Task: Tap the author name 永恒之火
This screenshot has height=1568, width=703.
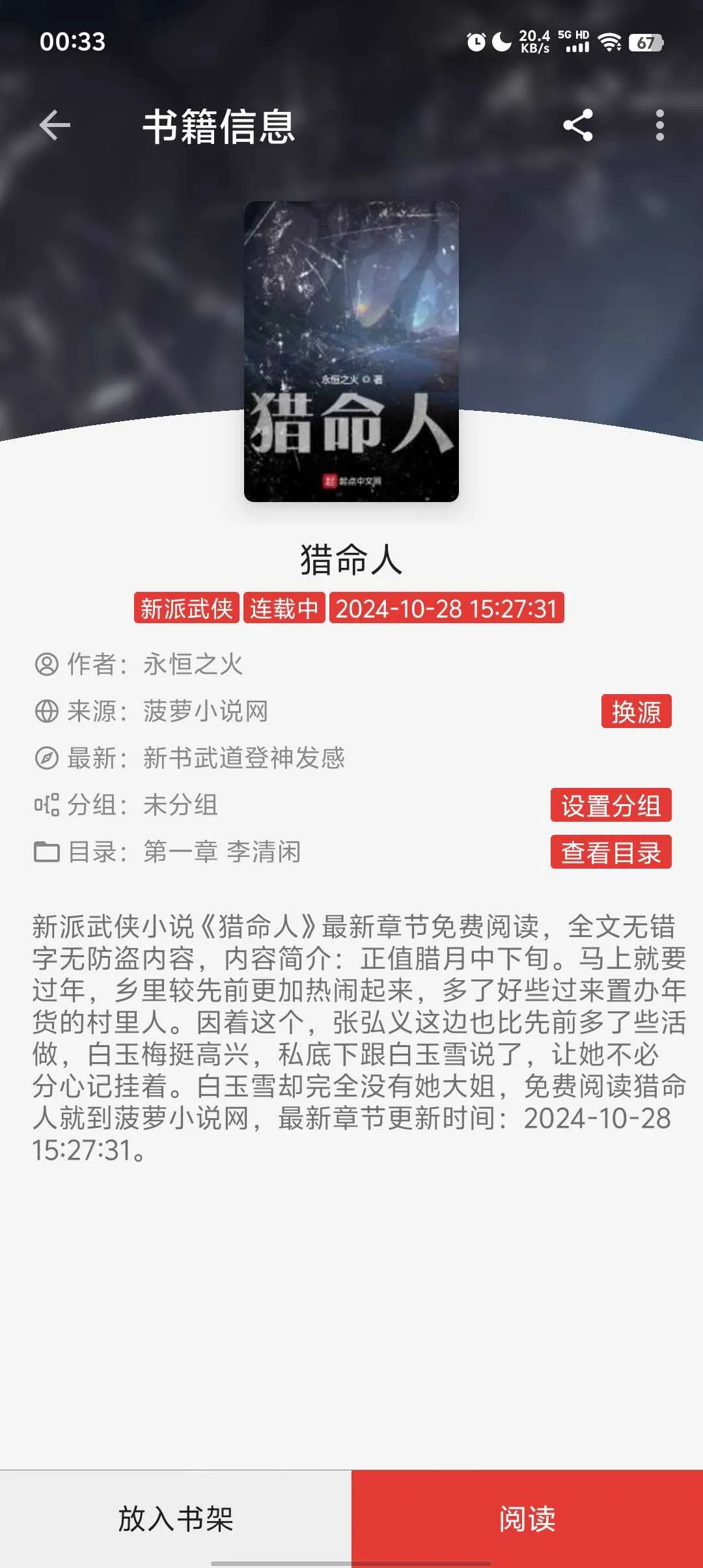Action: (193, 664)
